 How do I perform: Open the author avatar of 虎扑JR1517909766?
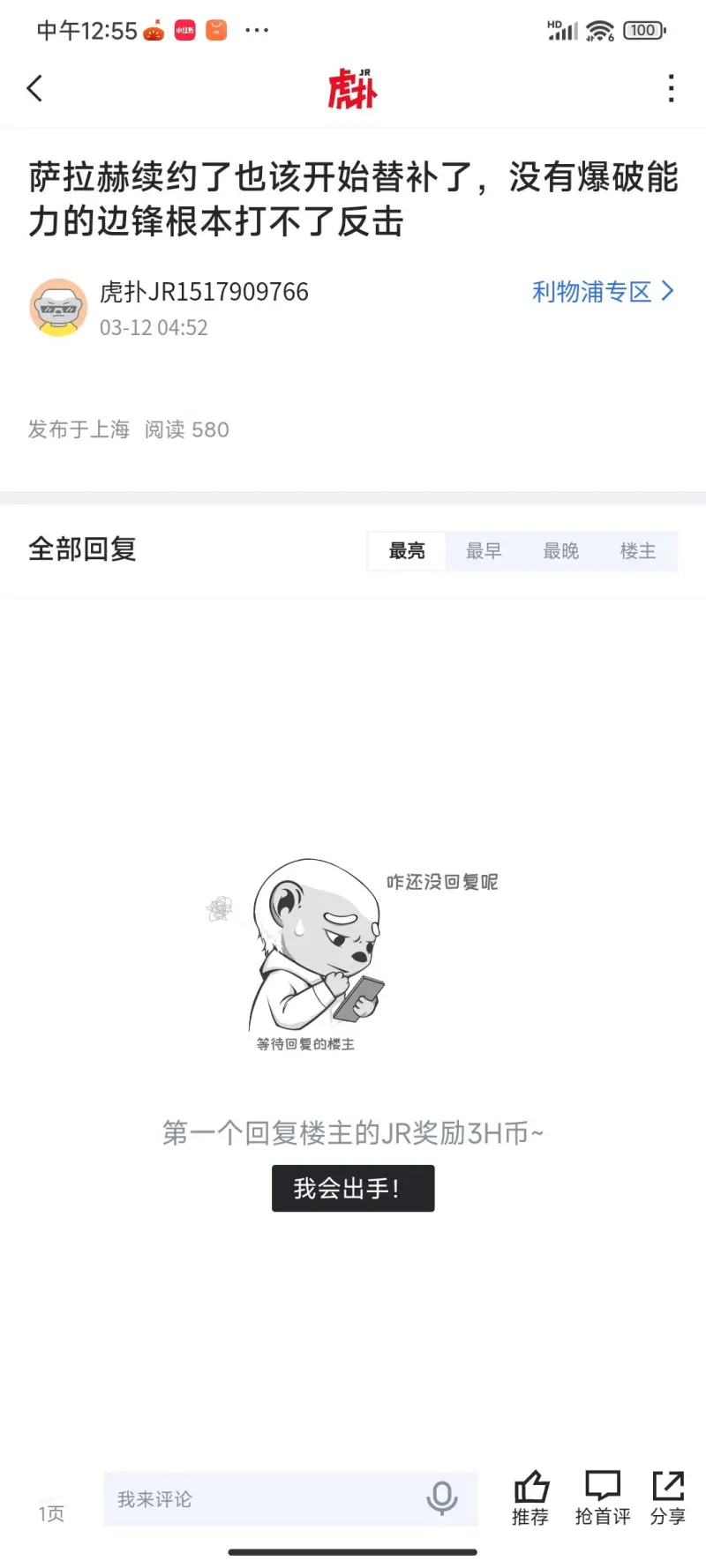click(58, 308)
